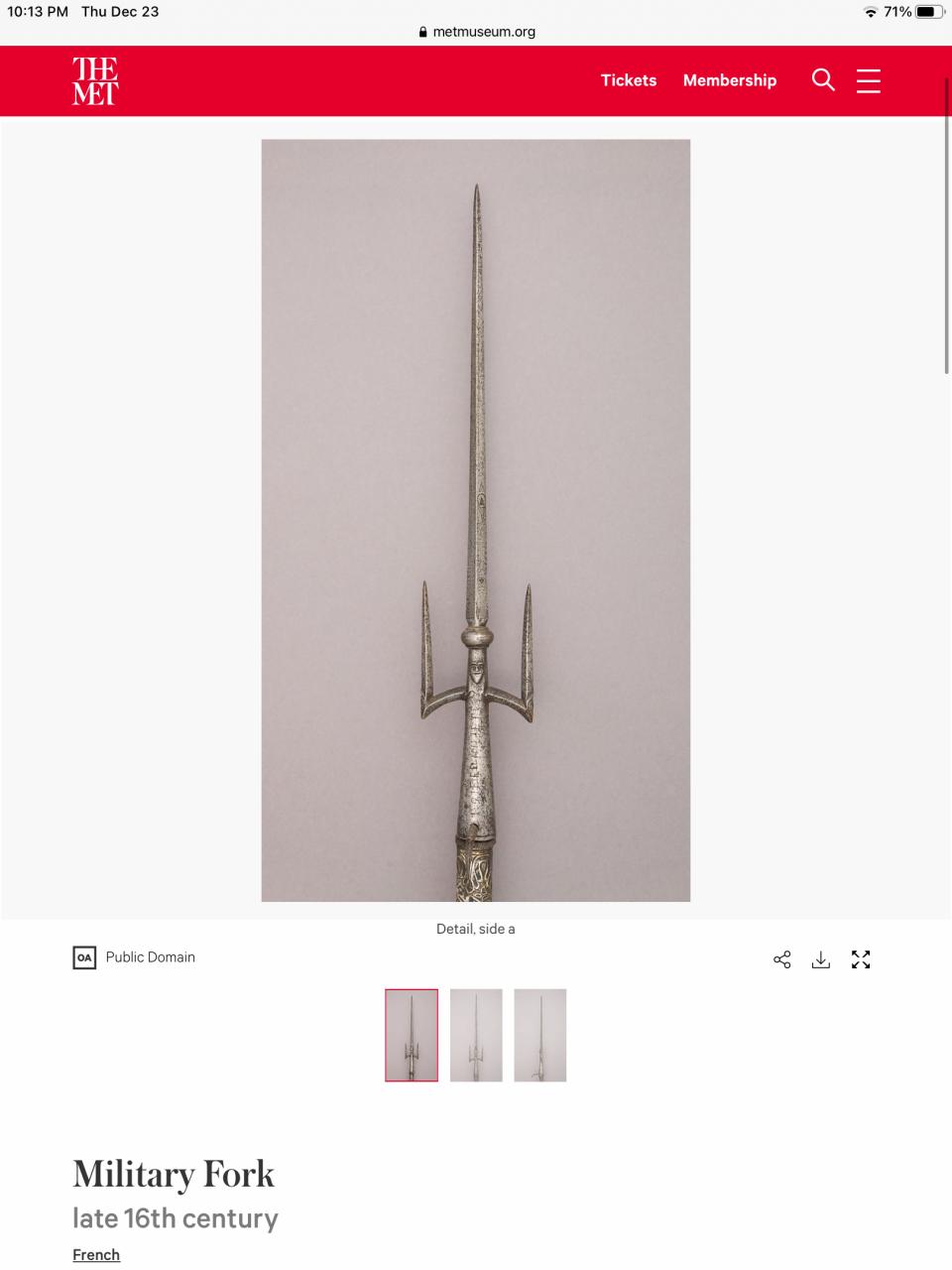Go to the Membership page

tap(729, 80)
